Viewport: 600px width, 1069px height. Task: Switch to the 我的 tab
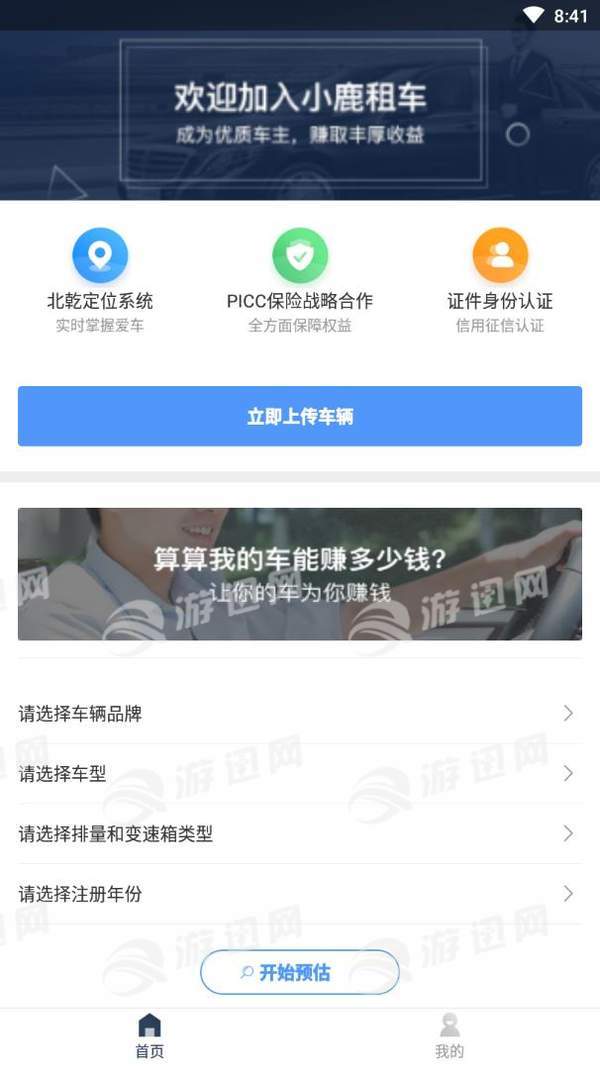point(449,1036)
